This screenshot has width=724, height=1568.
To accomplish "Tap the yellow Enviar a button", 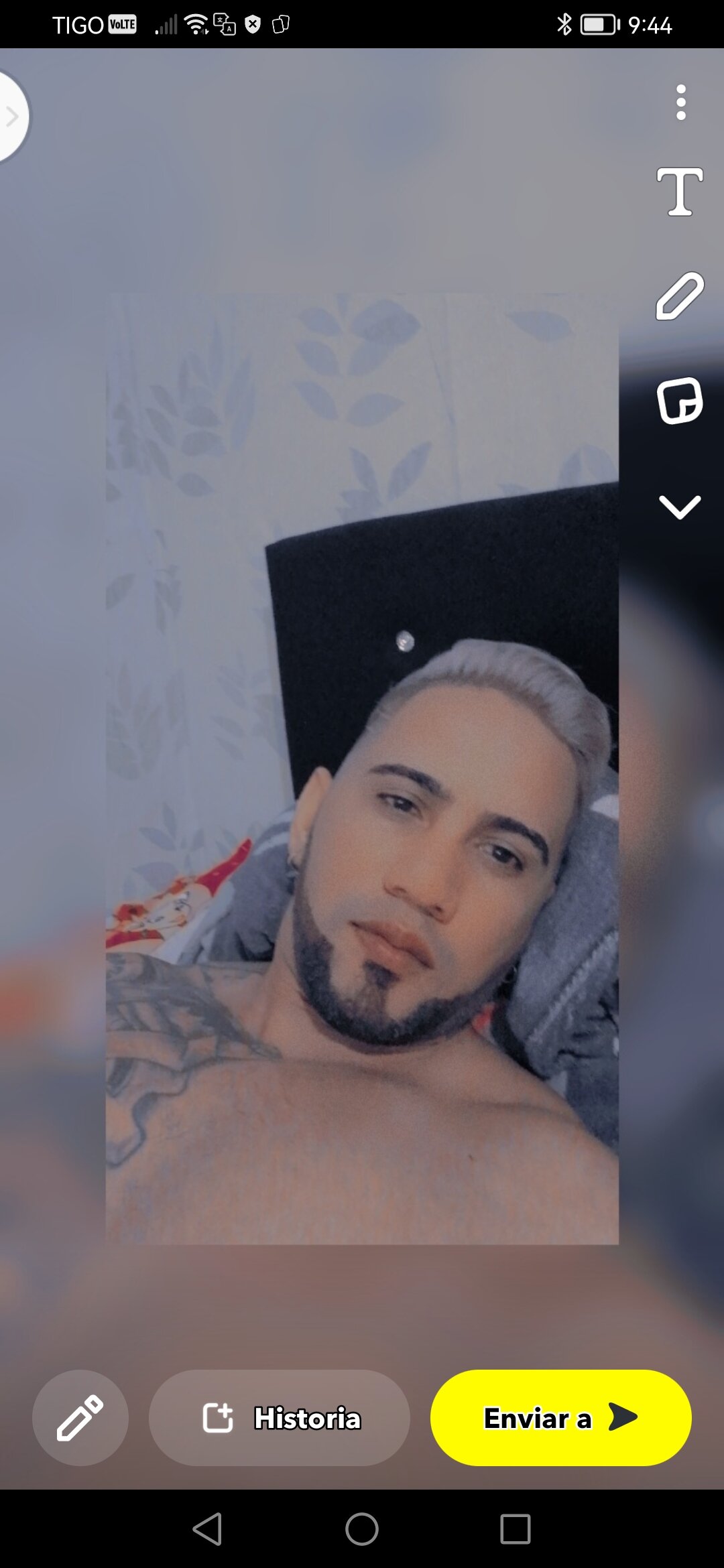I will (x=560, y=1417).
